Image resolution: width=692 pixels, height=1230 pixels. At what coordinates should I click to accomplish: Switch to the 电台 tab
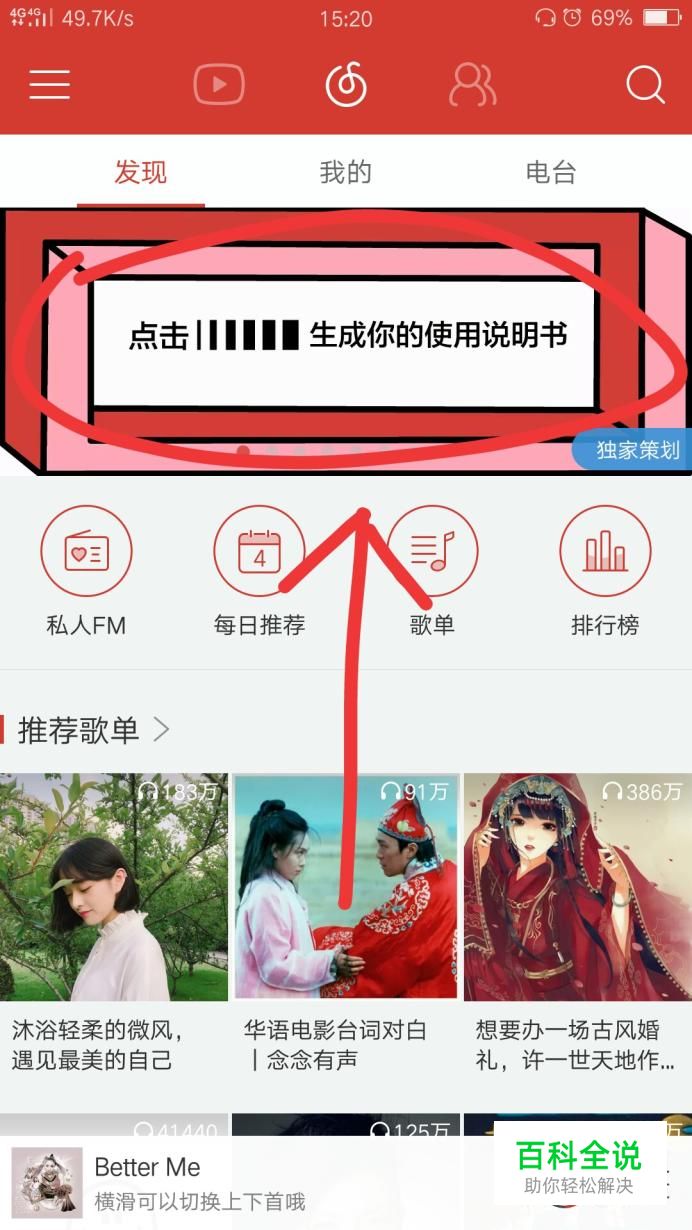(x=551, y=172)
